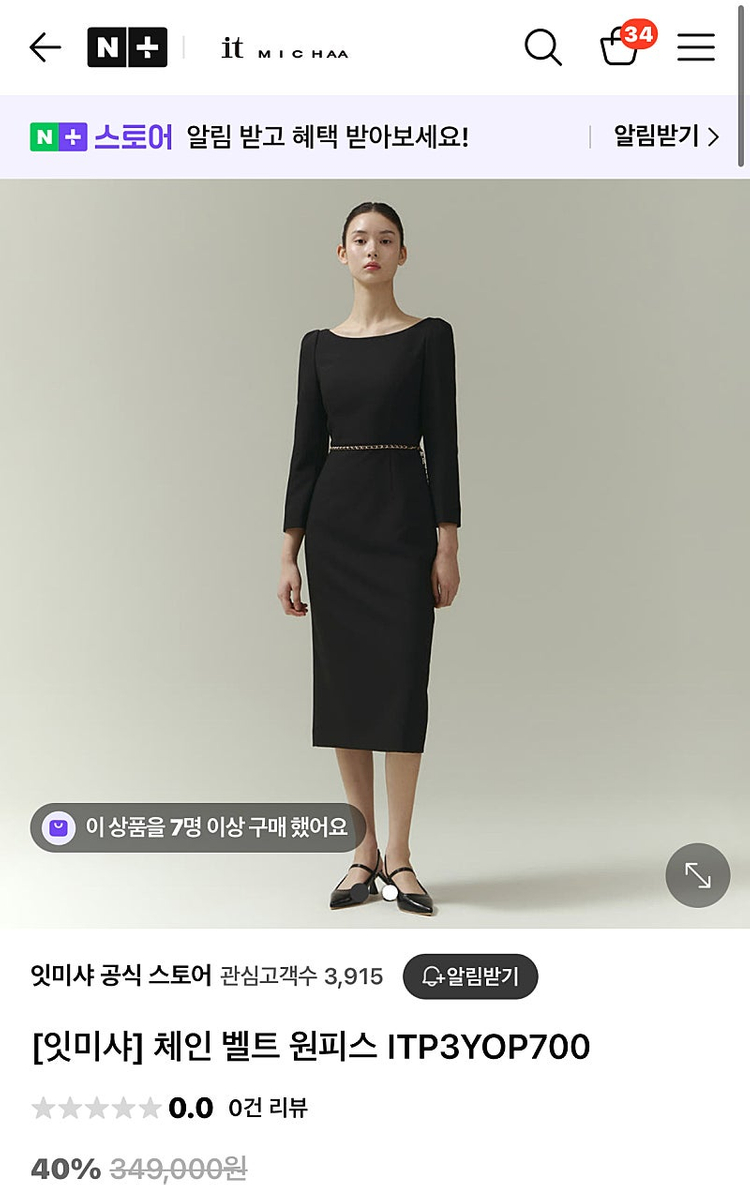This screenshot has width=750, height=1185.
Task: Expand the dress photo to full screen
Action: tap(698, 875)
